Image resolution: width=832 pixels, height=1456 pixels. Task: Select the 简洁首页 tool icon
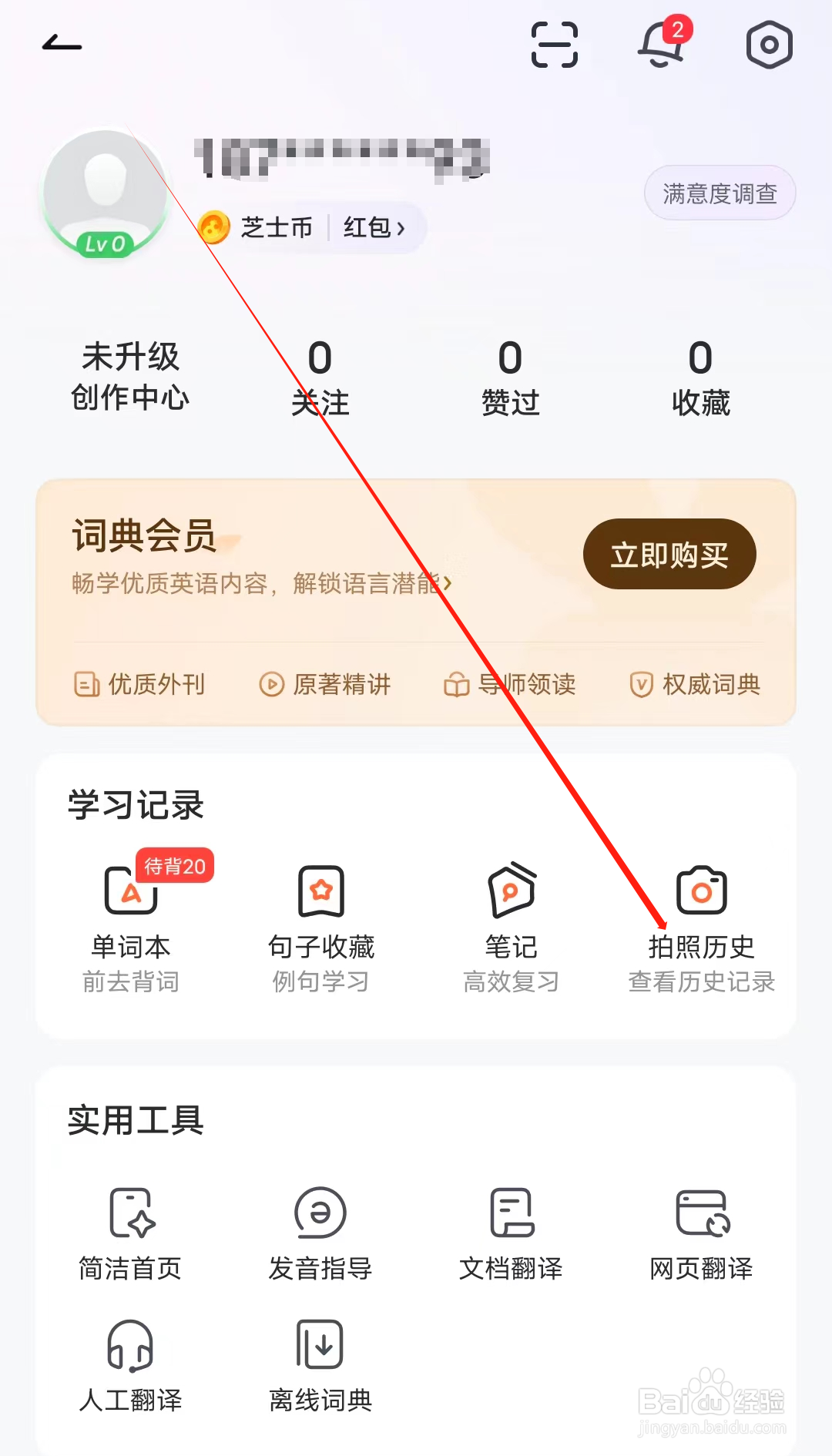coord(131,1212)
